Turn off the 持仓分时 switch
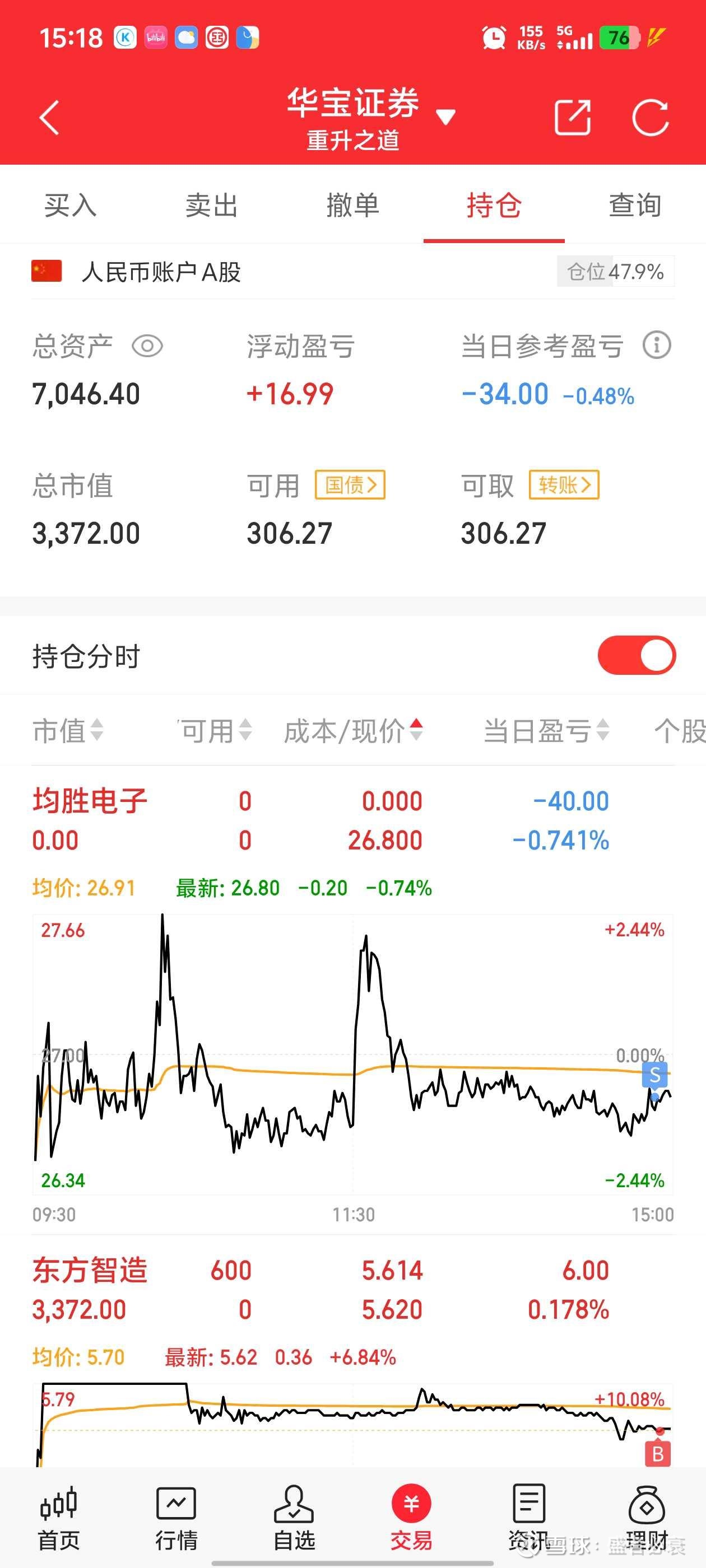706x1568 pixels. 636,656
